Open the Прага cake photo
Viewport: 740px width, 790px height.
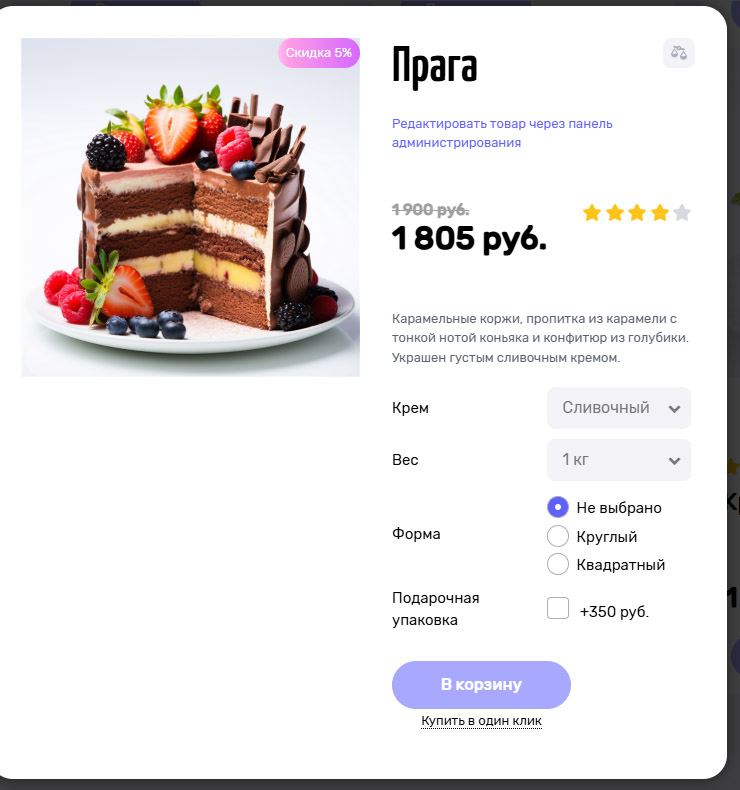[190, 208]
